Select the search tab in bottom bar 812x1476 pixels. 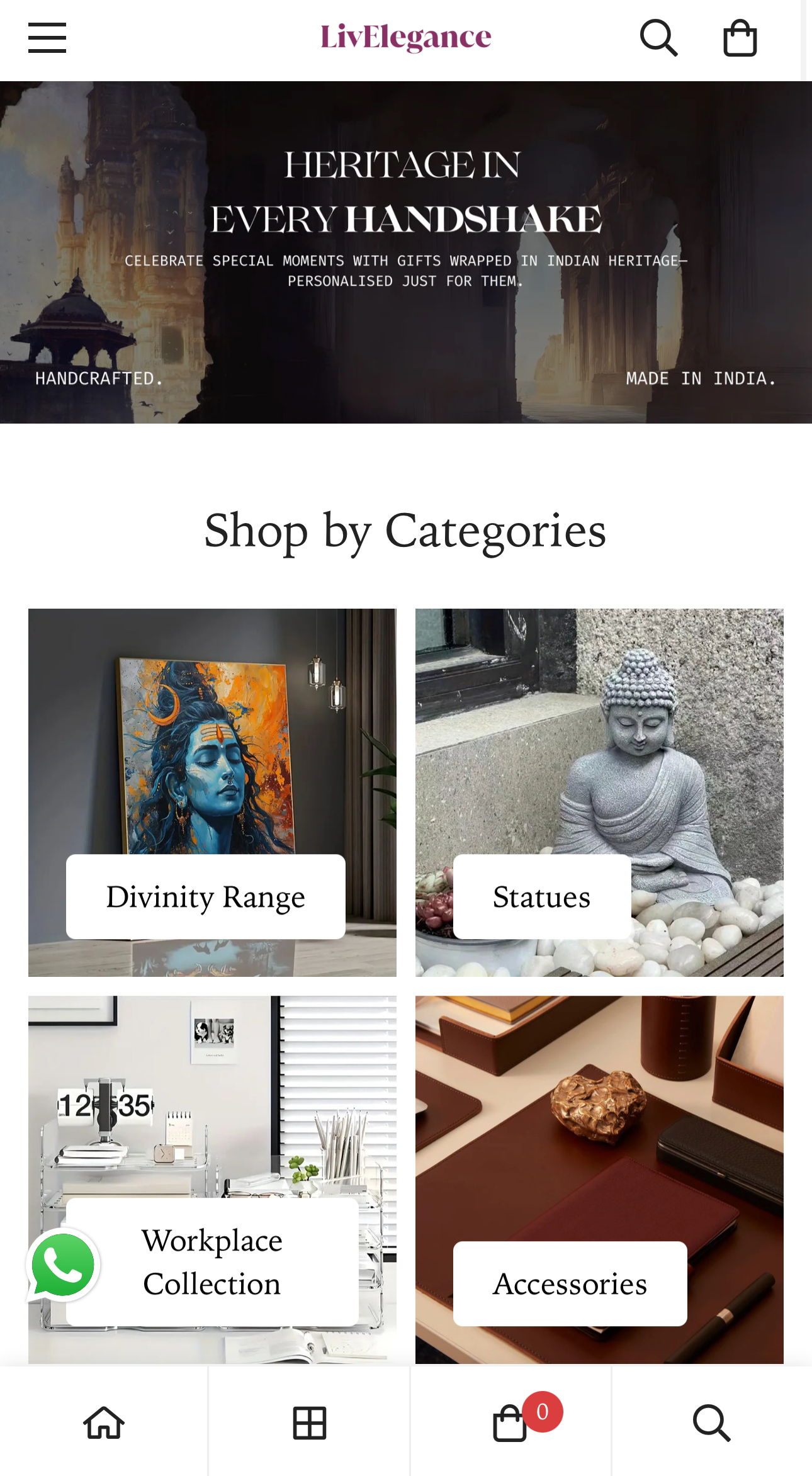(711, 1422)
